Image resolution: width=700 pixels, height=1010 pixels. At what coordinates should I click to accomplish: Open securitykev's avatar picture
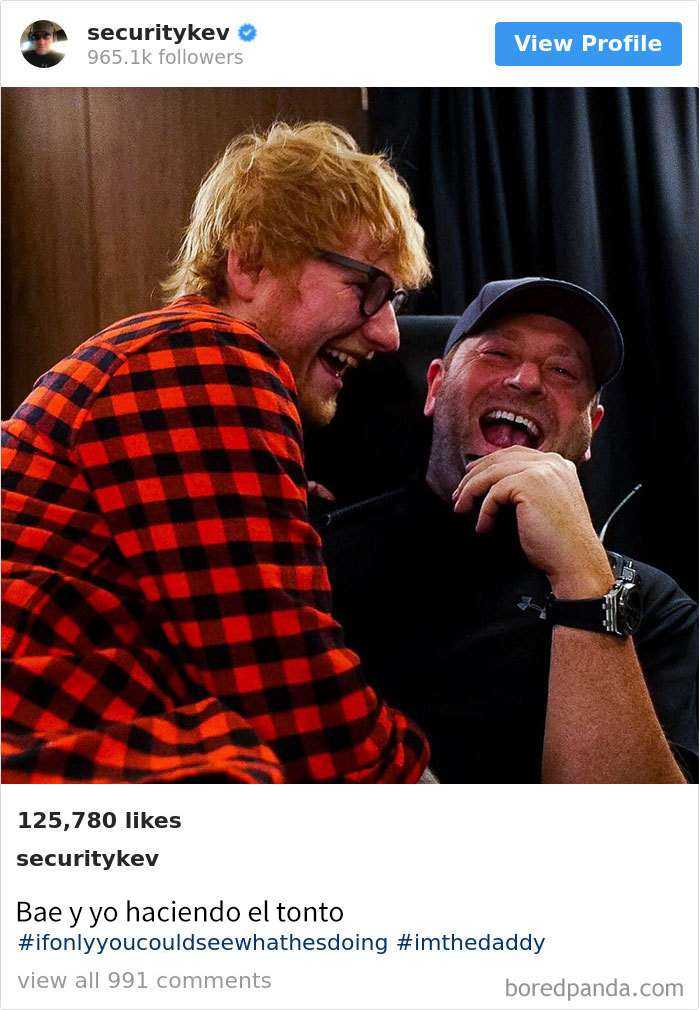[x=44, y=44]
